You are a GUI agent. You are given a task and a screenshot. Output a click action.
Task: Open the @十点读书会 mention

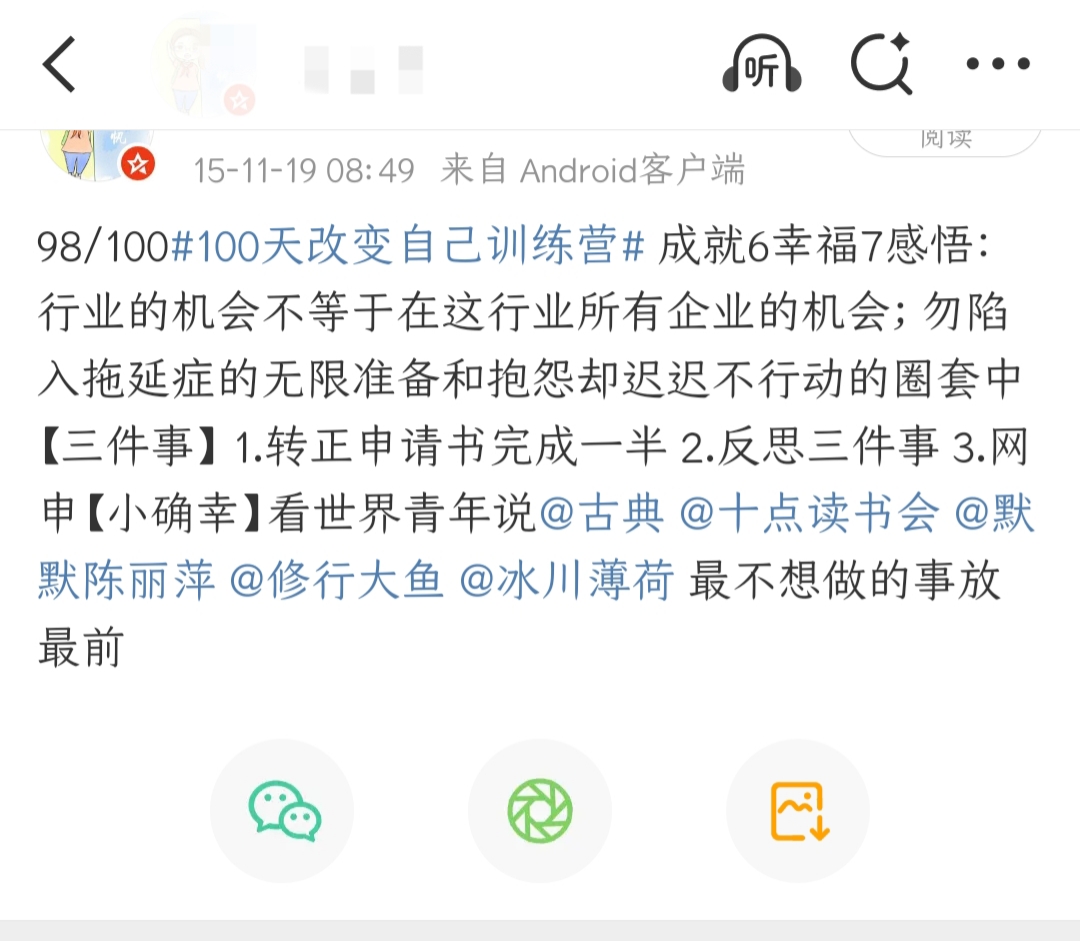810,514
